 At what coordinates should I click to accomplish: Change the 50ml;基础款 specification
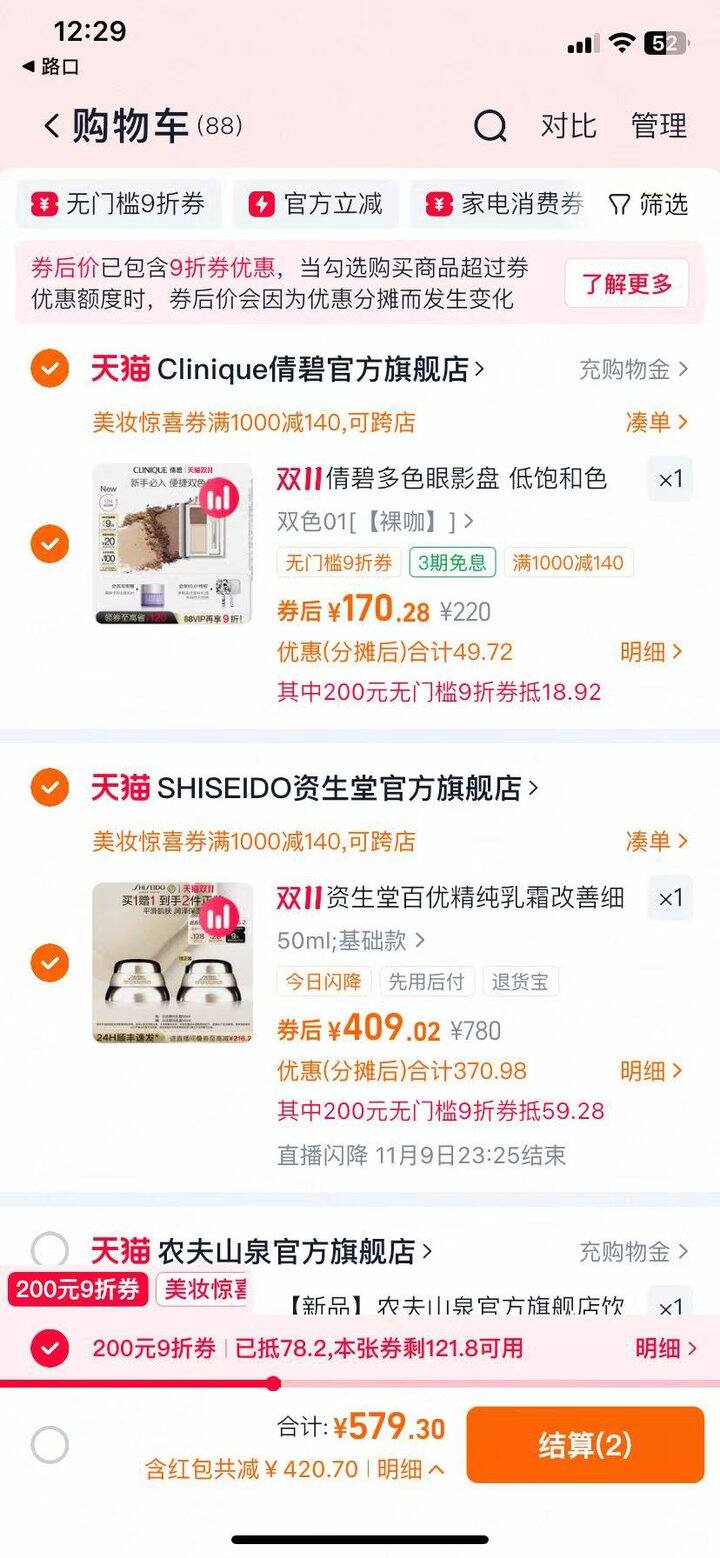point(351,940)
